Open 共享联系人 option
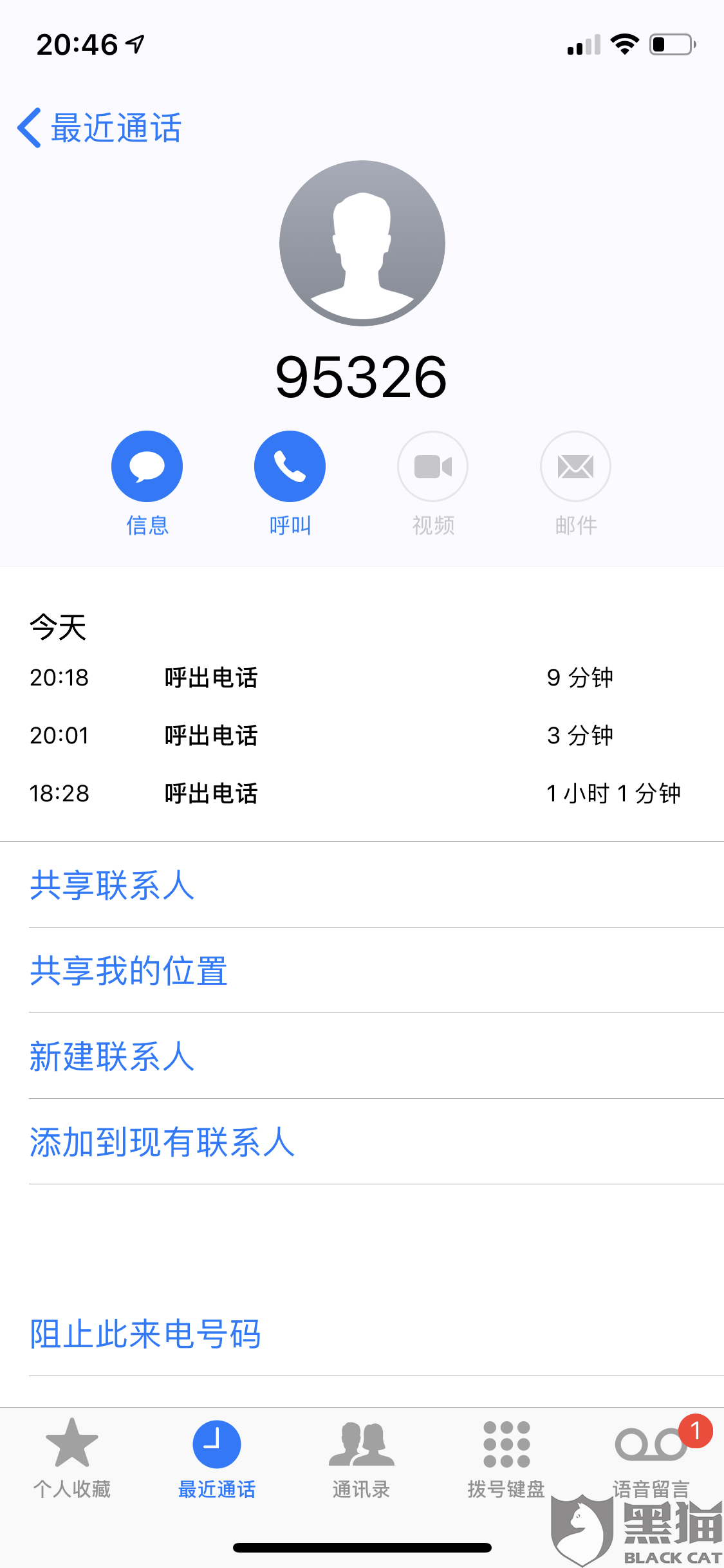Screen dimensions: 724x1568 [112, 885]
